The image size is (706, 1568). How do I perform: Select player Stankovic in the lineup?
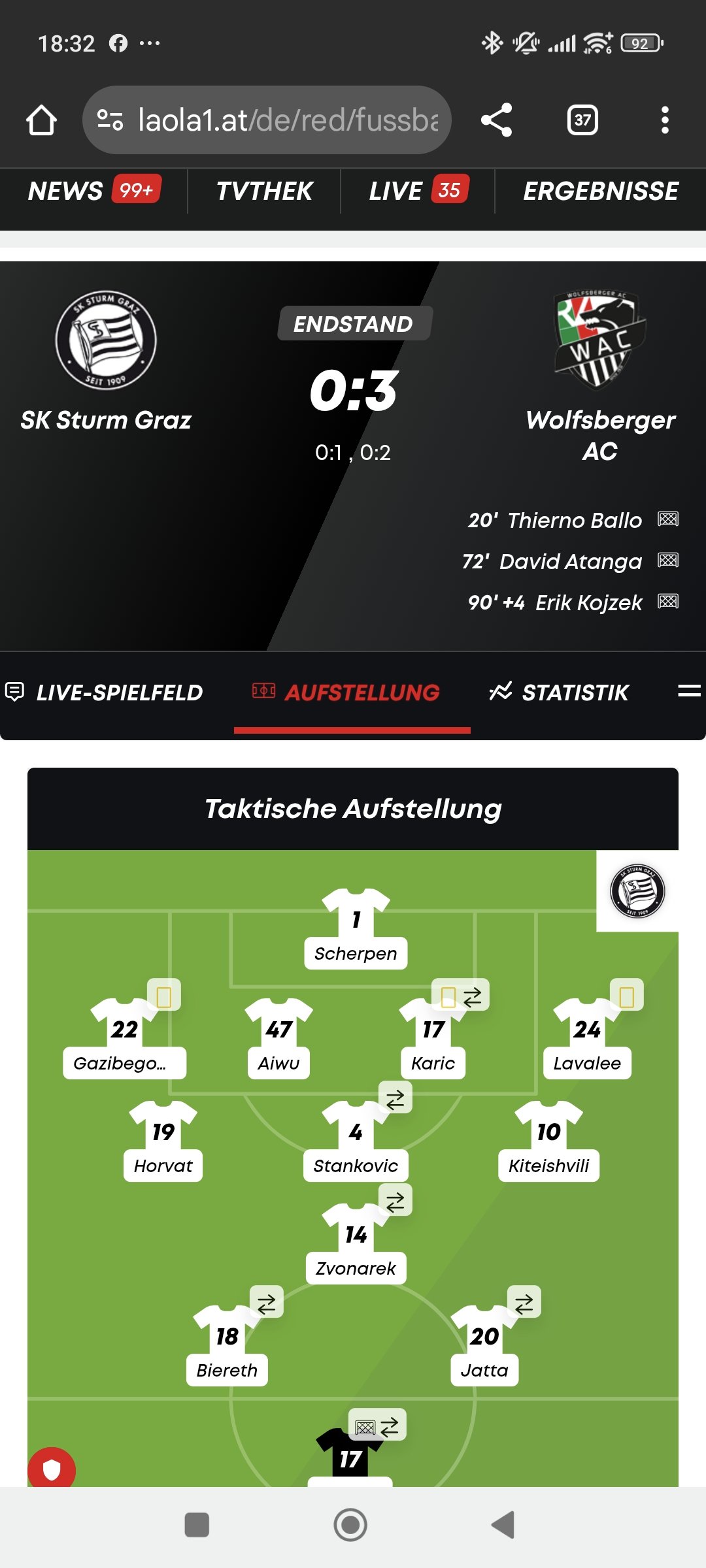point(356,1141)
